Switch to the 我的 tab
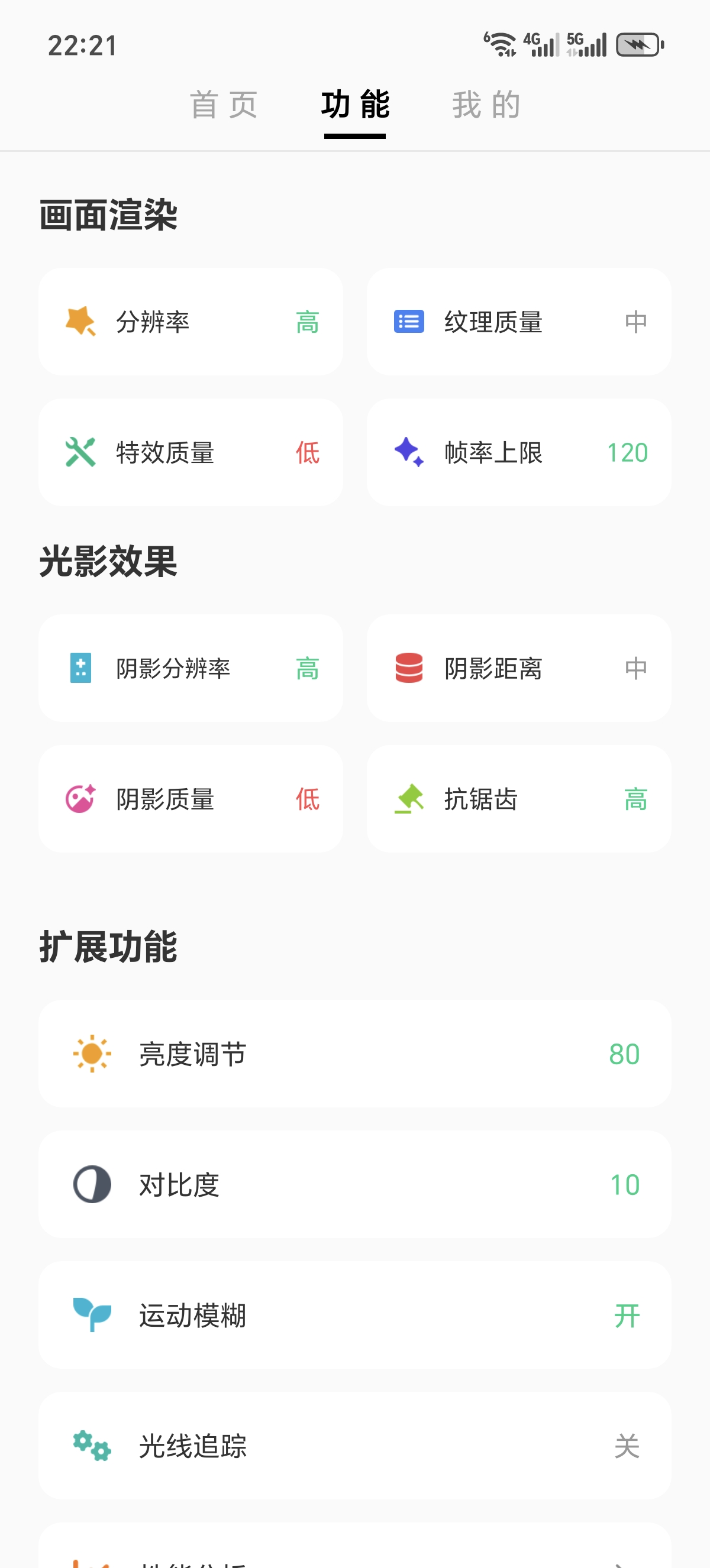 [486, 105]
